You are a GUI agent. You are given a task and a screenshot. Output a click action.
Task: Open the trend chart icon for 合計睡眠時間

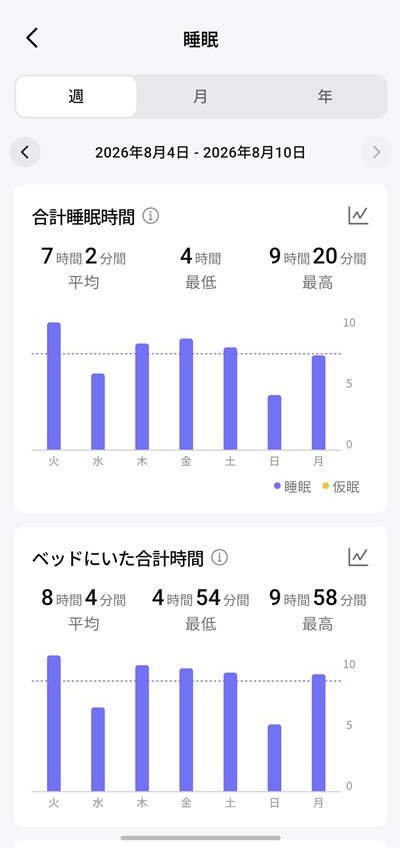358,216
